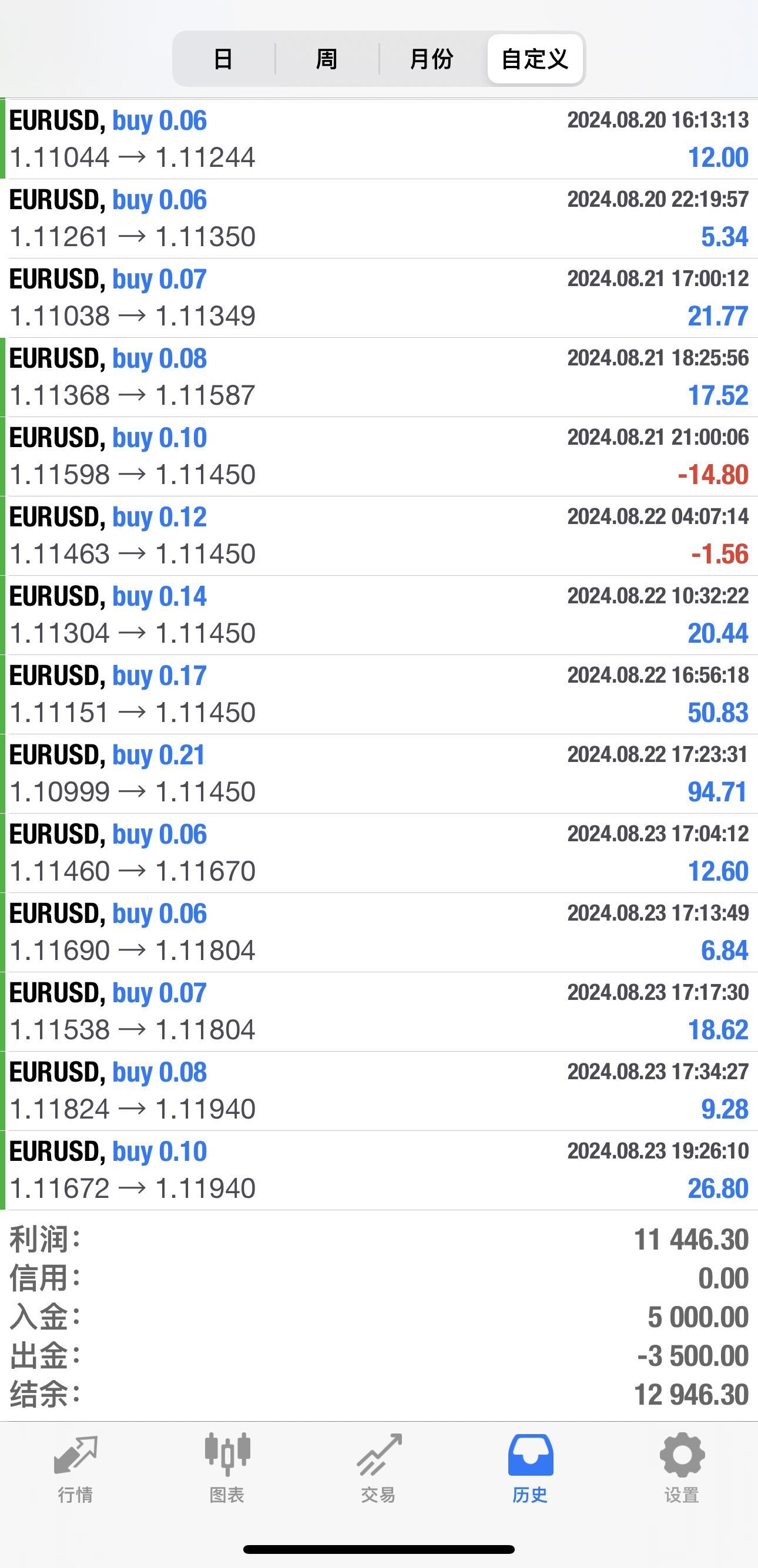Open the EURUSD trade with profit 26.80

point(378,1170)
